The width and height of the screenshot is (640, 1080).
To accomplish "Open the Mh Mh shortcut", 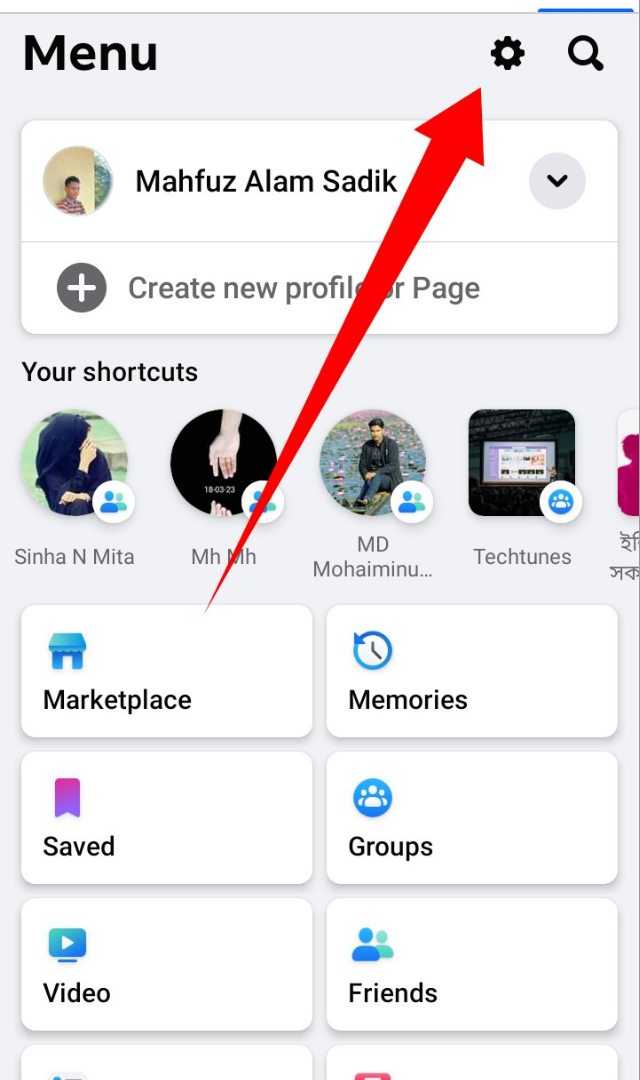I will (223, 464).
